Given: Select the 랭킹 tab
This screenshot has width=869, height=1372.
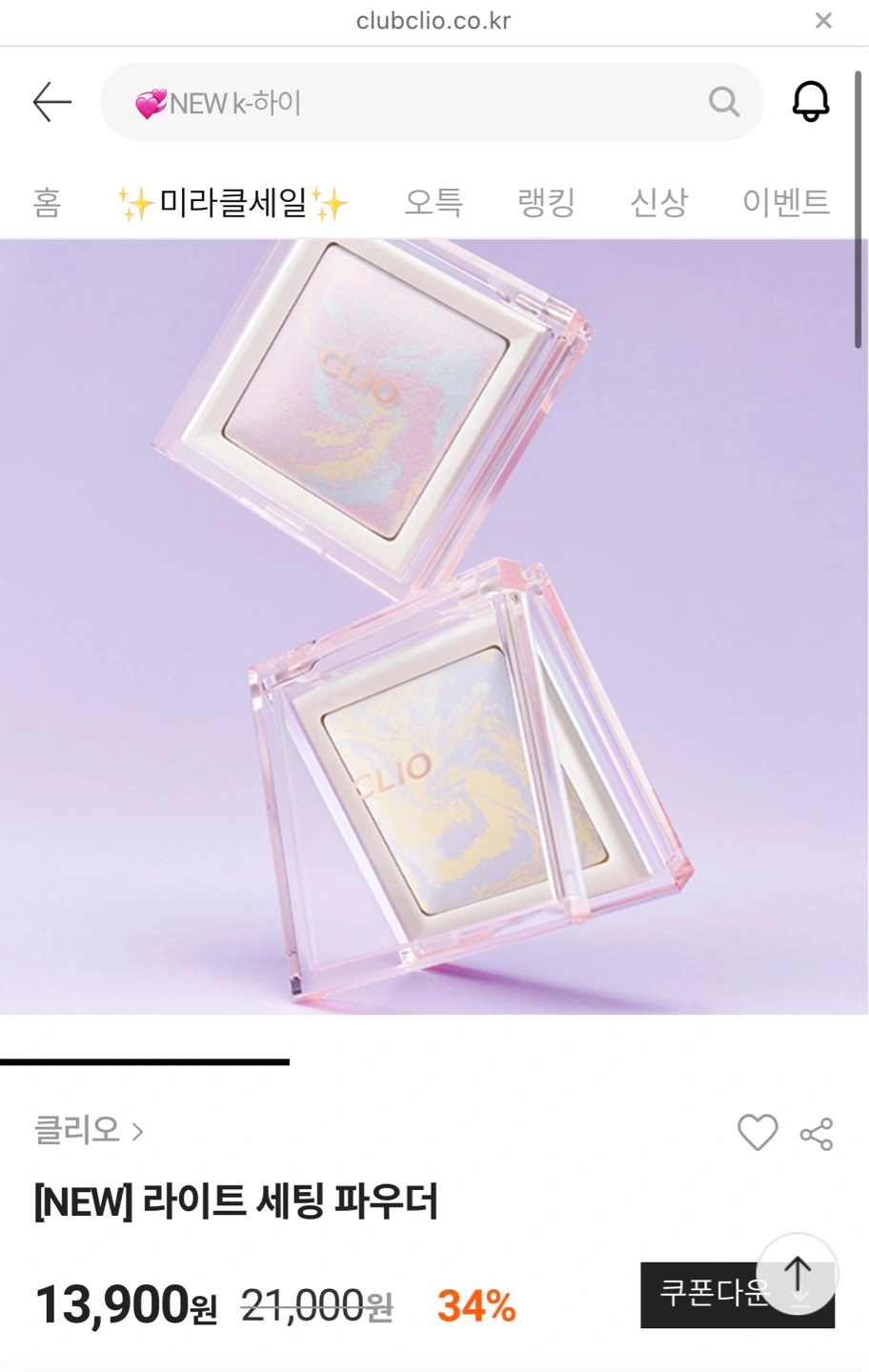Looking at the screenshot, I should point(546,202).
